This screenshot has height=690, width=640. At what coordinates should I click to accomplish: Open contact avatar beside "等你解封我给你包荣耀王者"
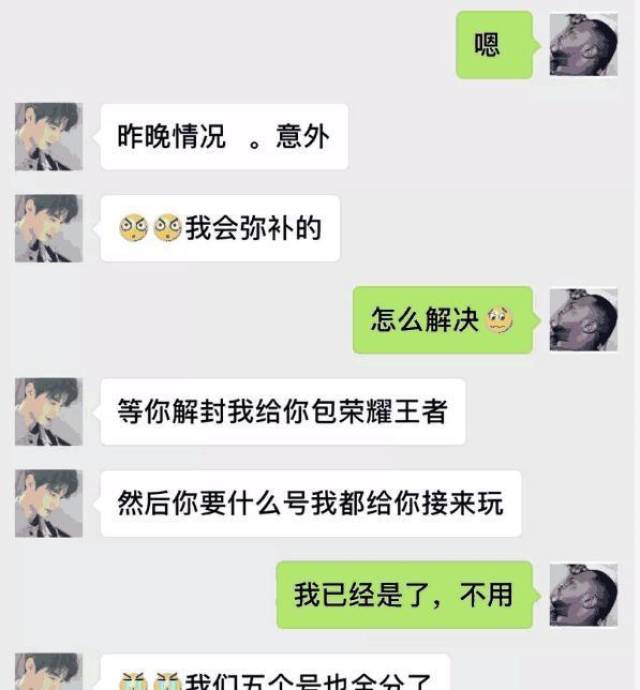point(48,412)
